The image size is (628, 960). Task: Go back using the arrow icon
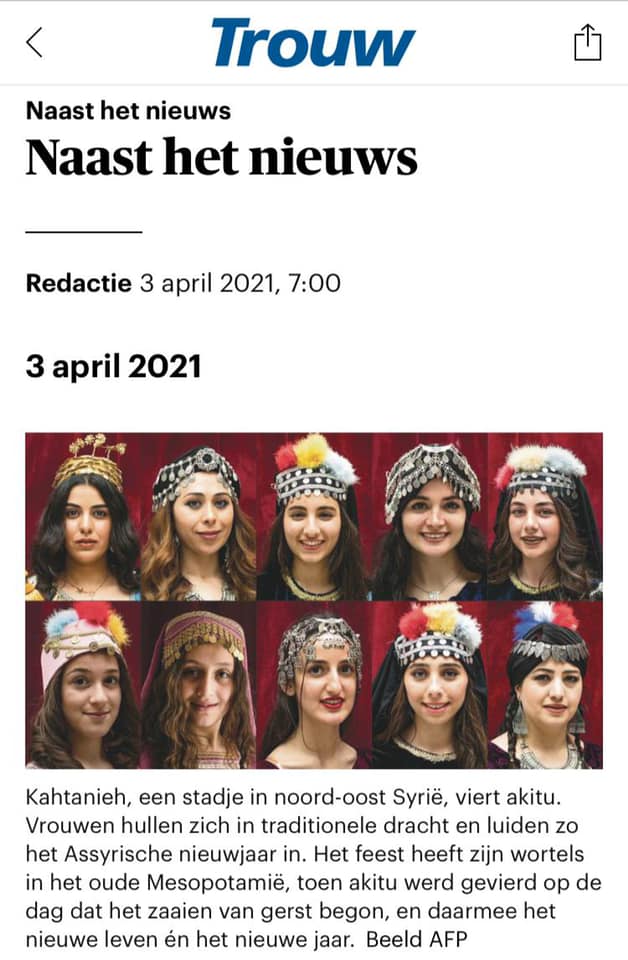(35, 42)
